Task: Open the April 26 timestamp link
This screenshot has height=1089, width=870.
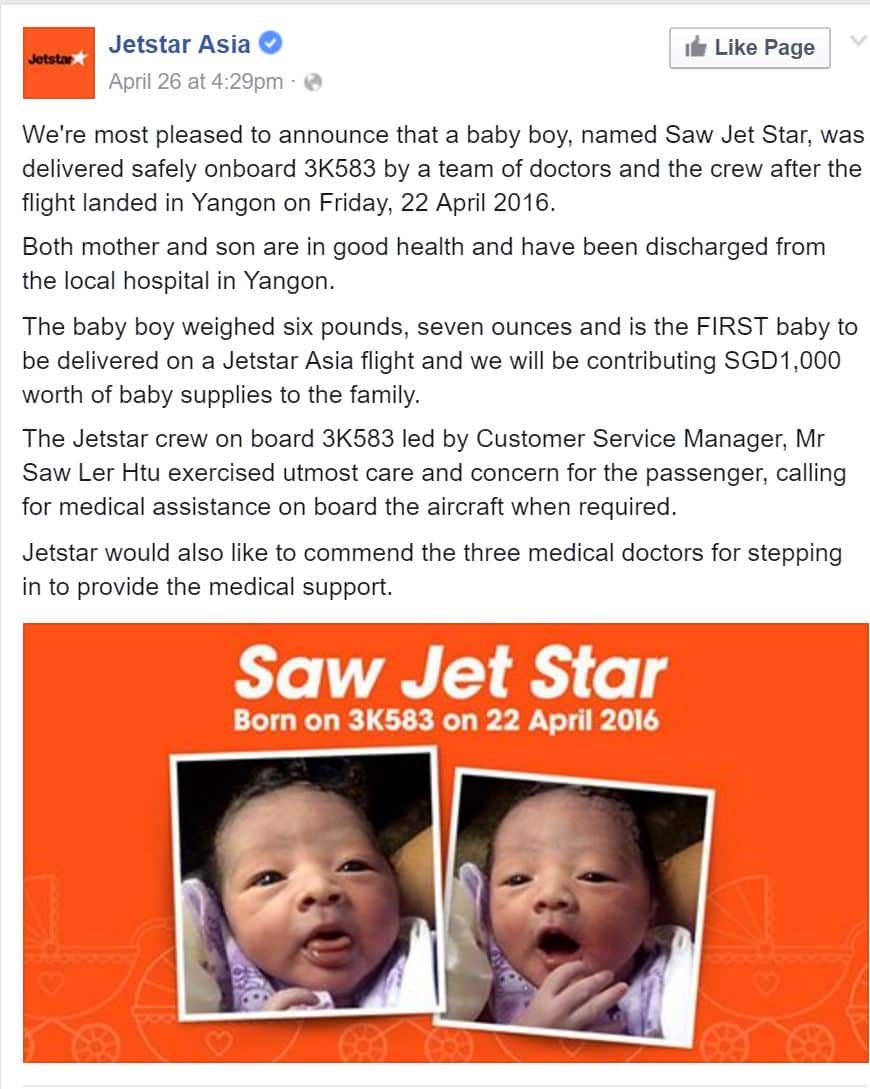Action: [x=195, y=82]
